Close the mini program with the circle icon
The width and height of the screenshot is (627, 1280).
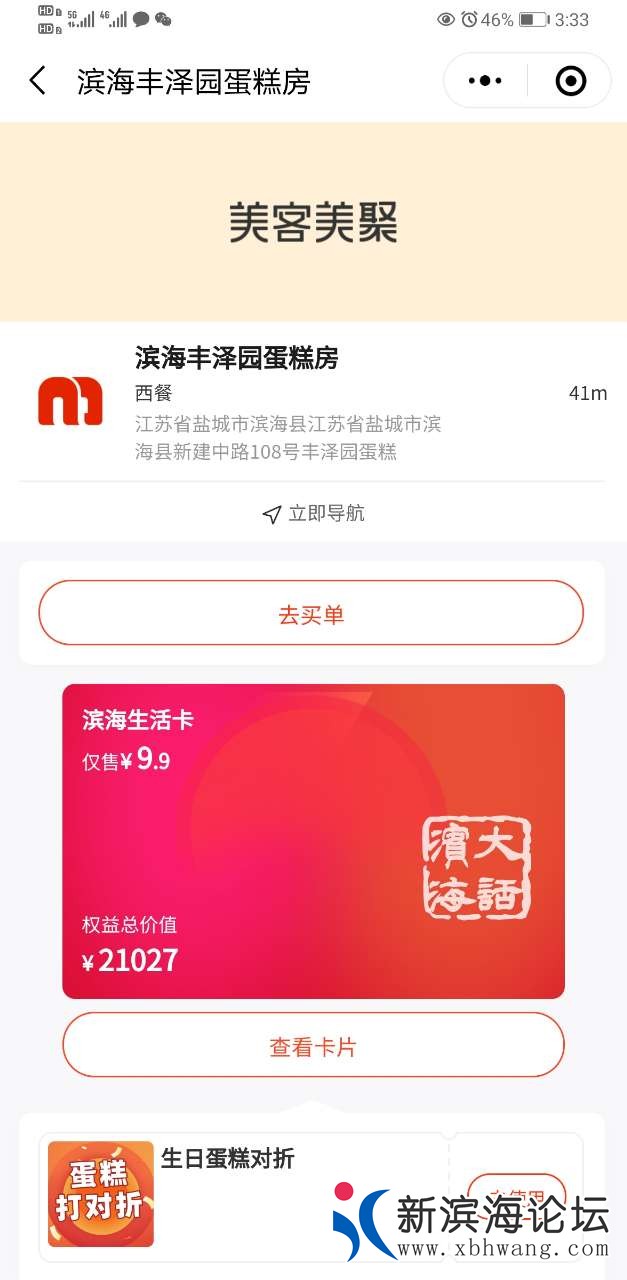click(x=570, y=81)
